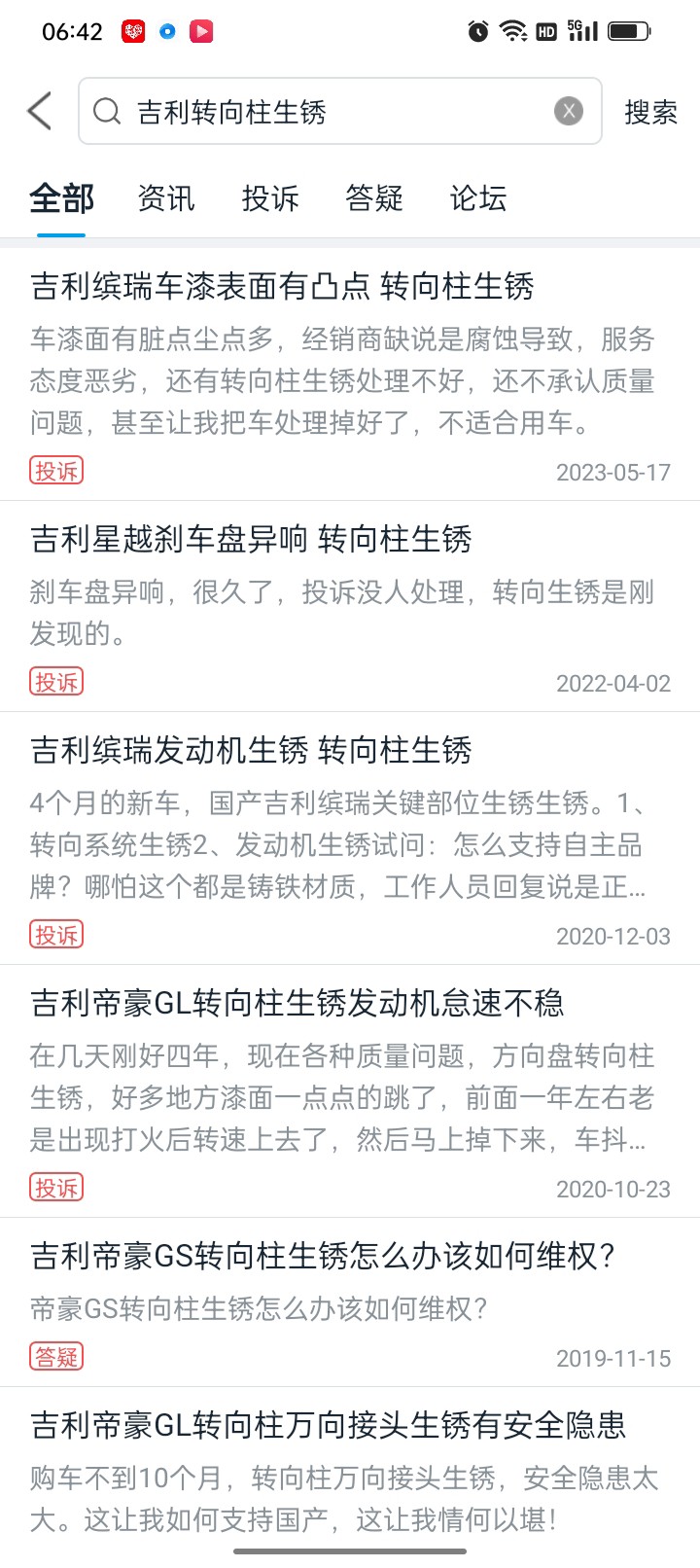Open result 吉利星越刹车盘异响 转向柱生锈
Image resolution: width=700 pixels, height=1568 pixels.
[350, 607]
